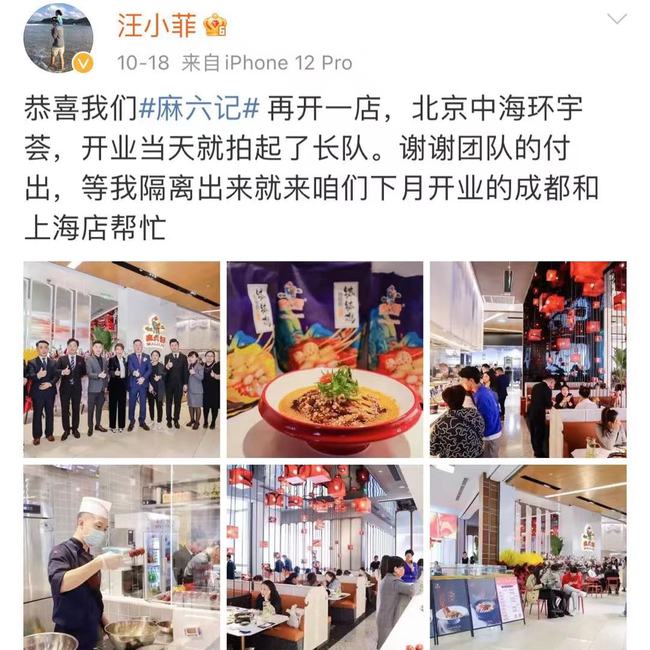Viewport: 650px width, 650px height.
Task: Open 汪小菲's profile avatar
Action: pyautogui.click(x=59, y=38)
